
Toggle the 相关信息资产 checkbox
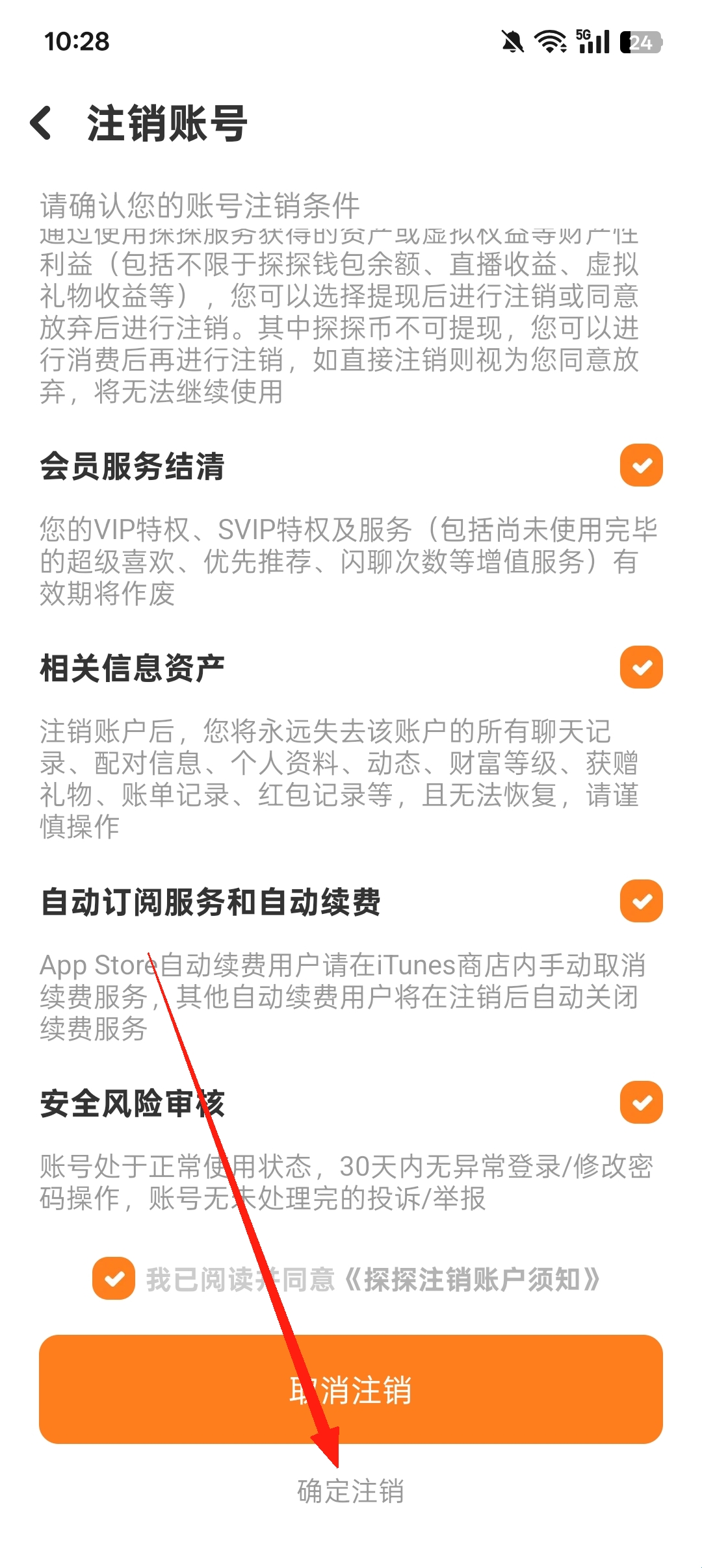coord(641,667)
